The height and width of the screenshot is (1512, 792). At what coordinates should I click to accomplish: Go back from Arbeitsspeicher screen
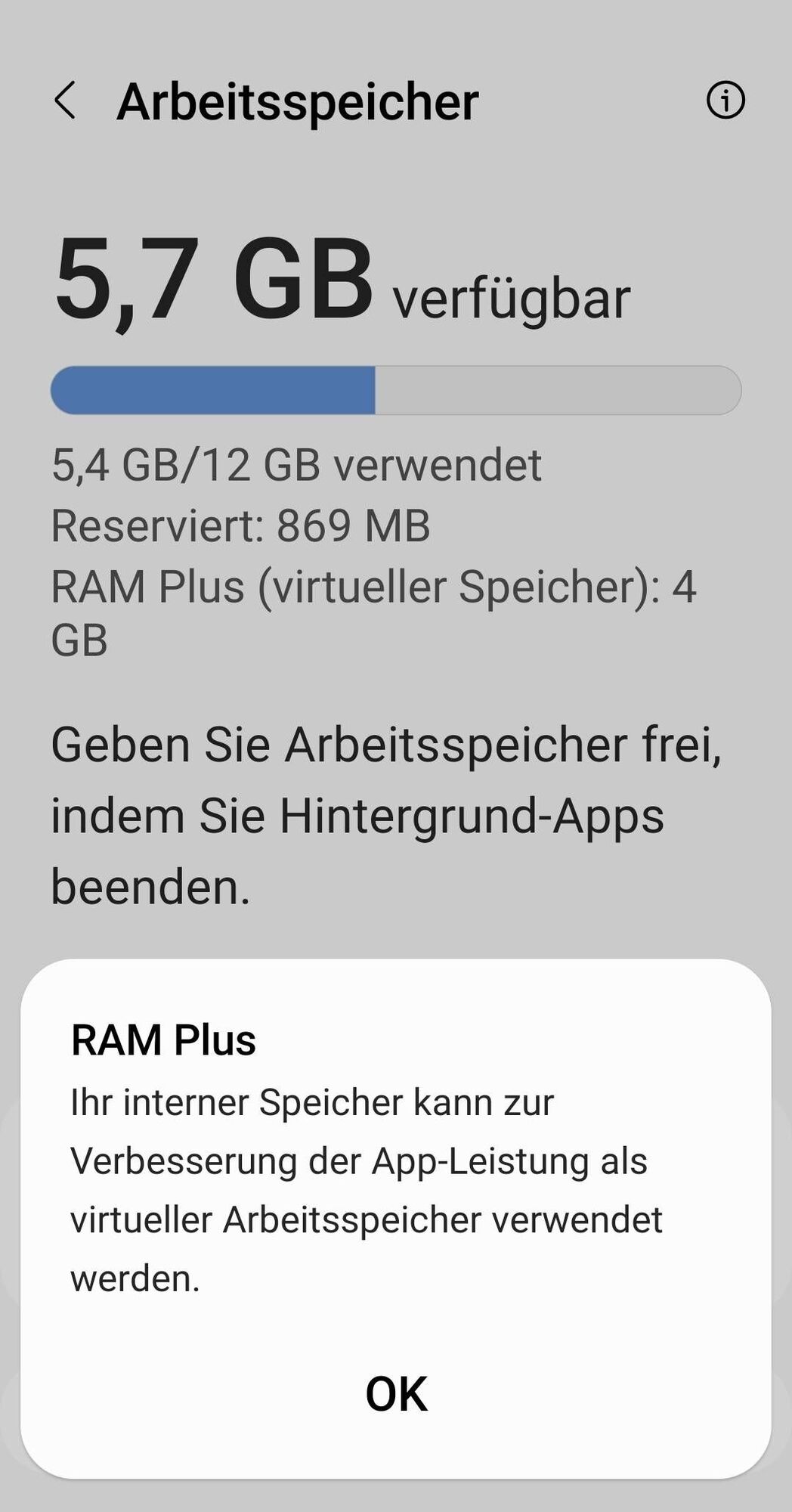[x=65, y=101]
